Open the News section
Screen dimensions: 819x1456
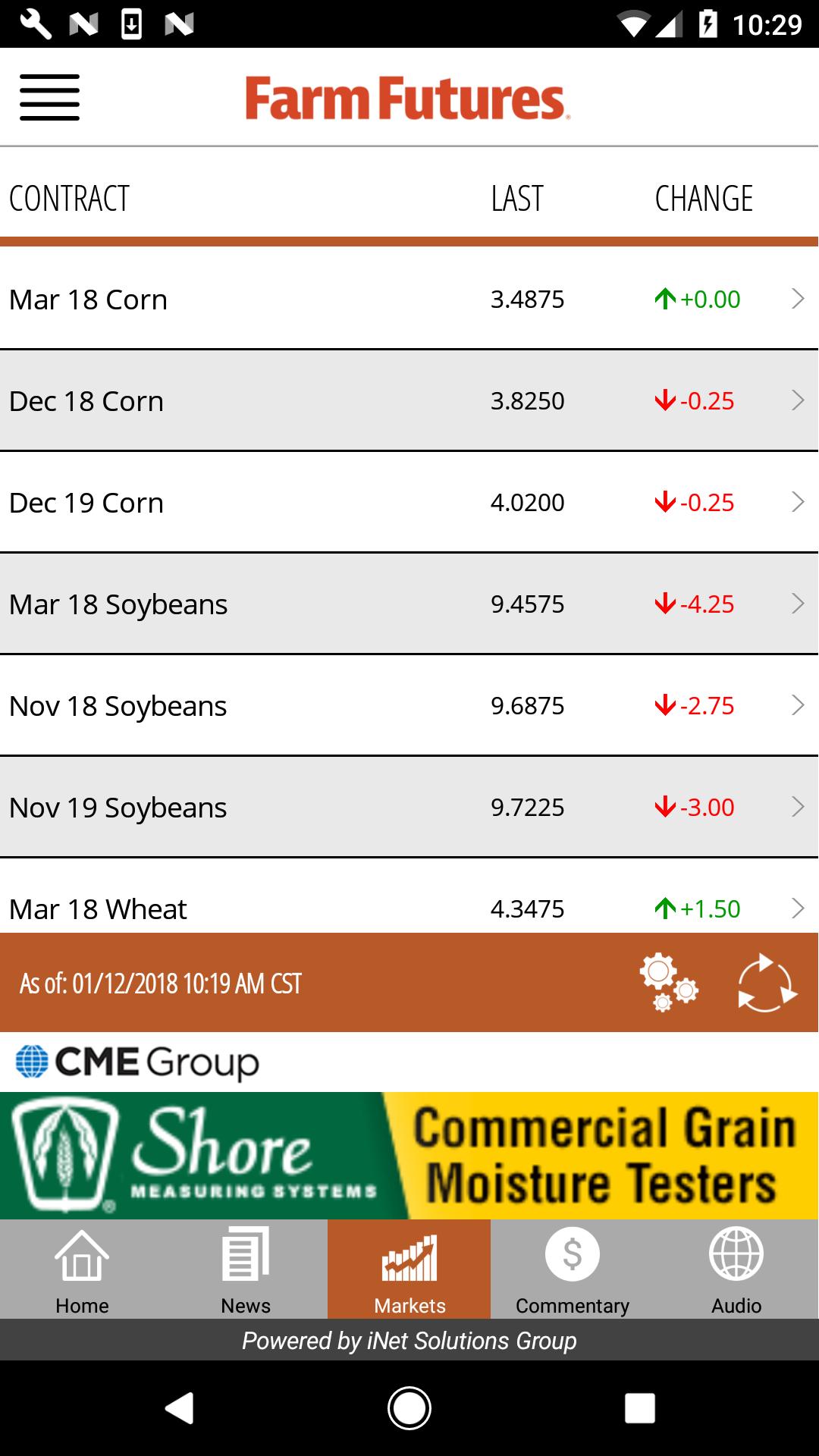tap(245, 1269)
